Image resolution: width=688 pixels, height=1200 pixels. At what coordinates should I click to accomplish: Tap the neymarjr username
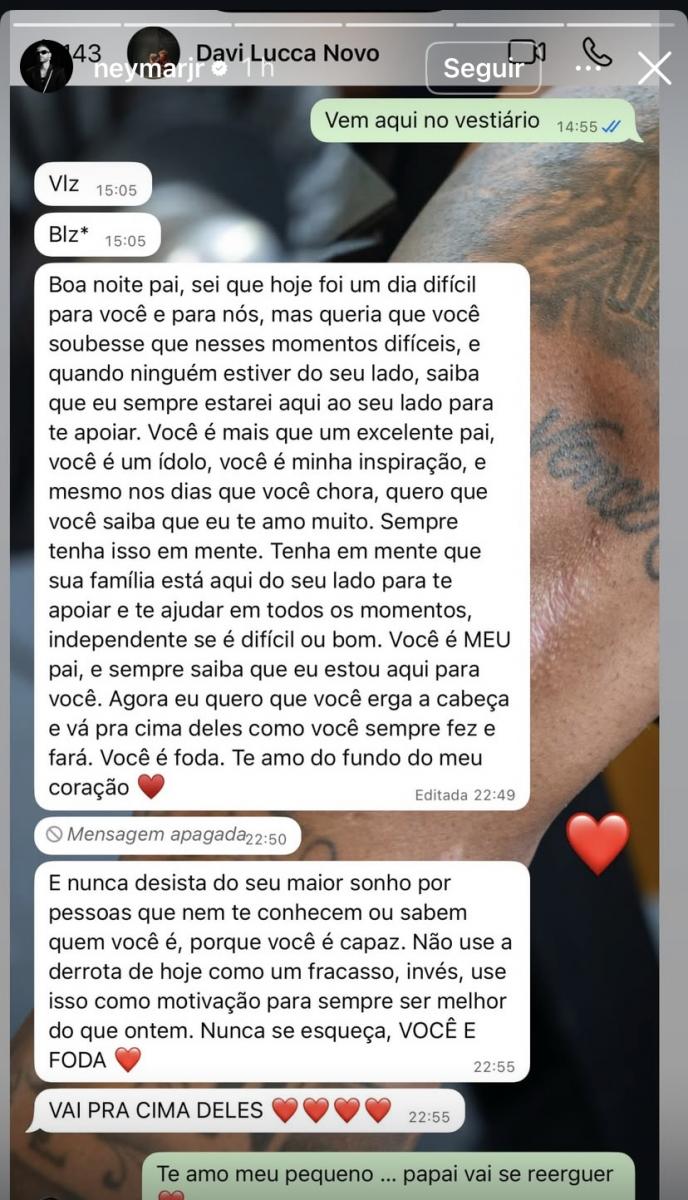click(x=146, y=69)
